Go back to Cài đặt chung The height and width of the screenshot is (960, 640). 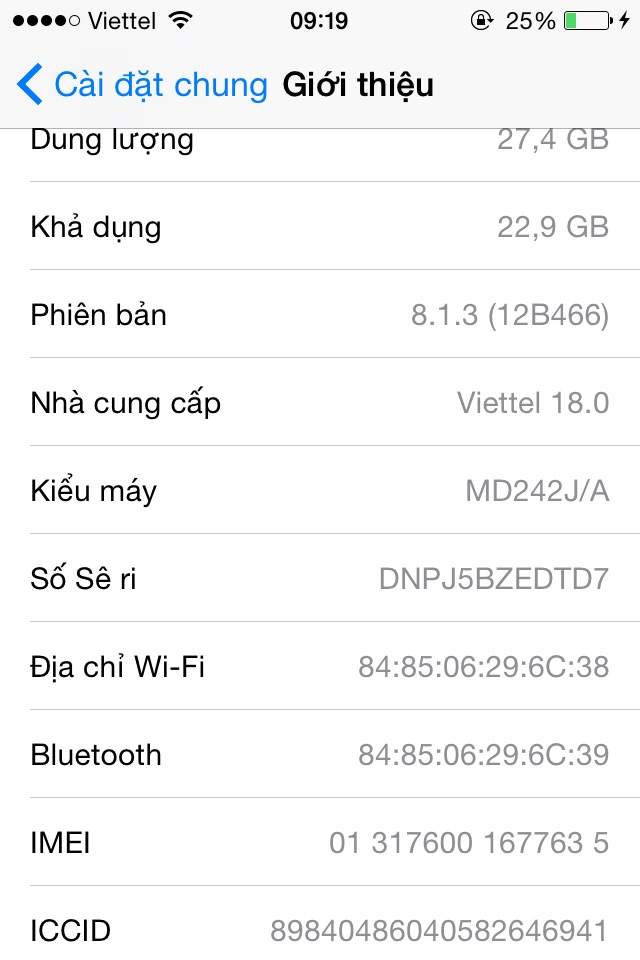pos(143,85)
